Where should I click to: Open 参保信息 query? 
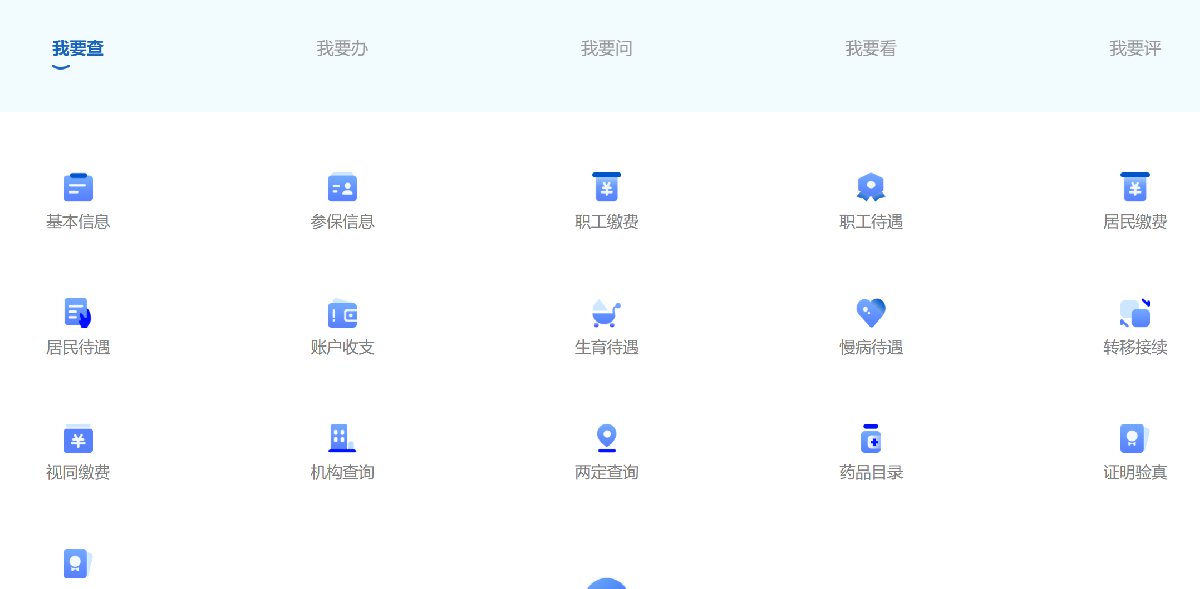342,200
